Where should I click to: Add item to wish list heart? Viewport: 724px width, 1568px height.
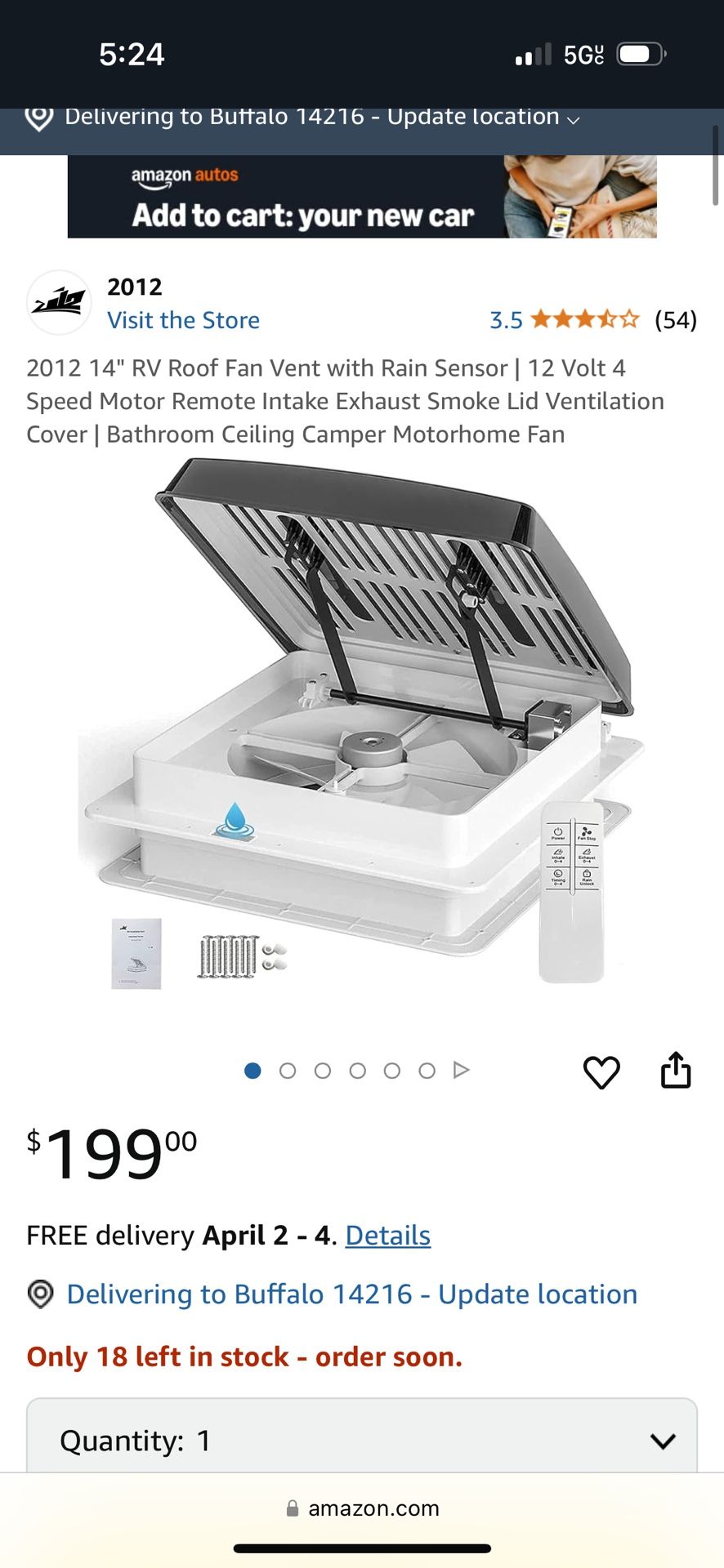pos(601,1071)
